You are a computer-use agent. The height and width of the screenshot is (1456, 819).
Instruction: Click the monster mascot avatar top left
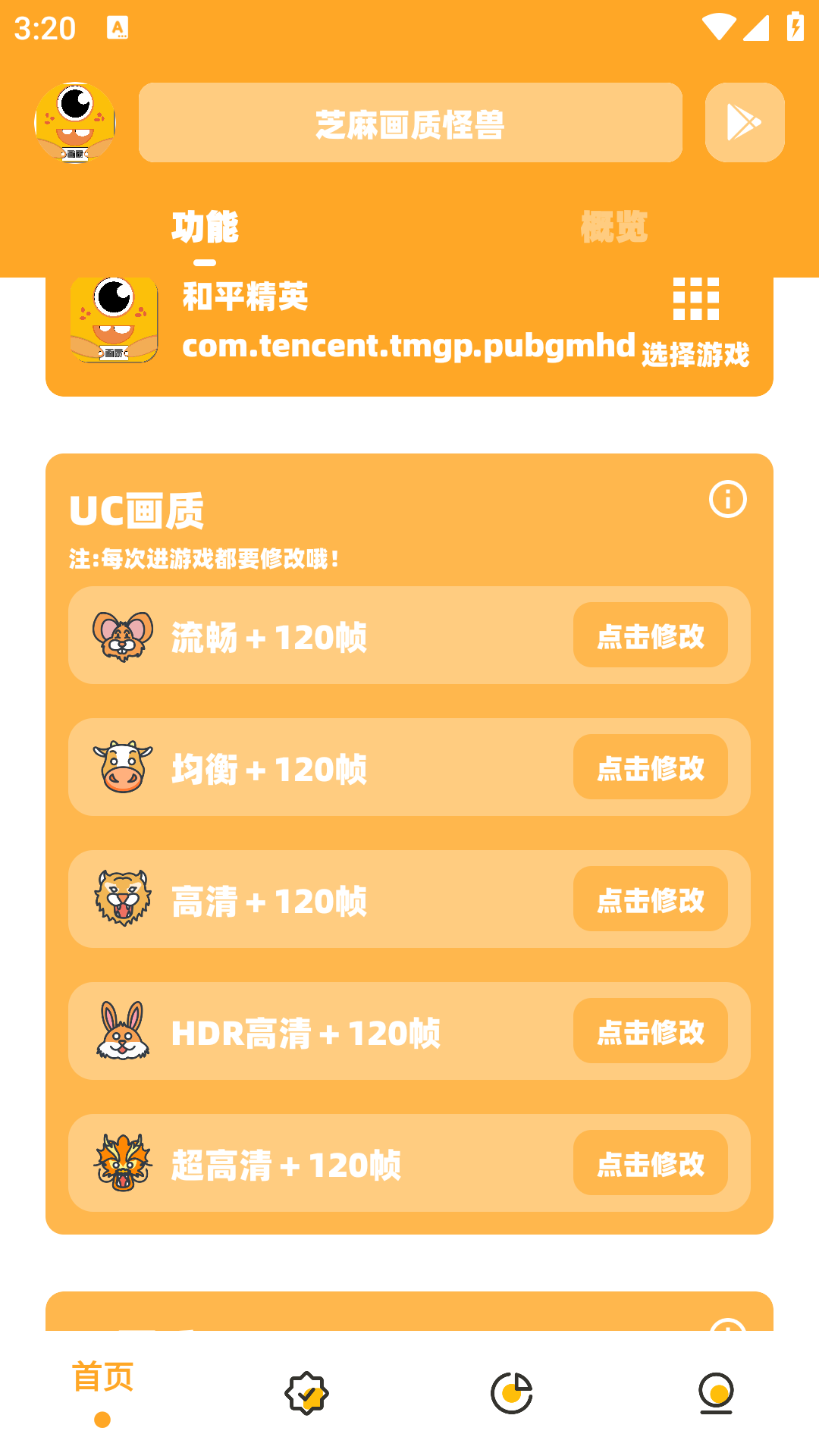tap(74, 121)
